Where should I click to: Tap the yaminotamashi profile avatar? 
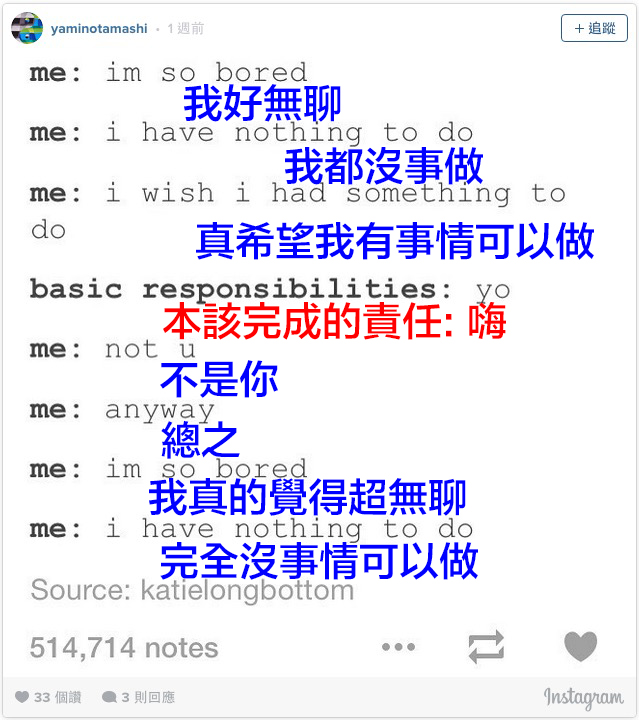27,29
